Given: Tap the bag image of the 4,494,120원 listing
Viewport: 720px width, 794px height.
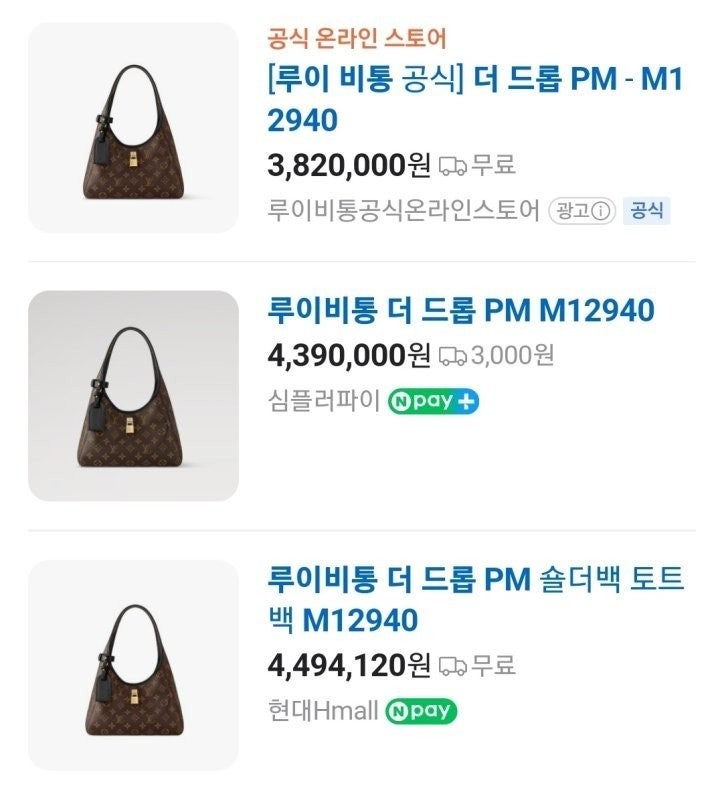Looking at the screenshot, I should click(x=133, y=665).
